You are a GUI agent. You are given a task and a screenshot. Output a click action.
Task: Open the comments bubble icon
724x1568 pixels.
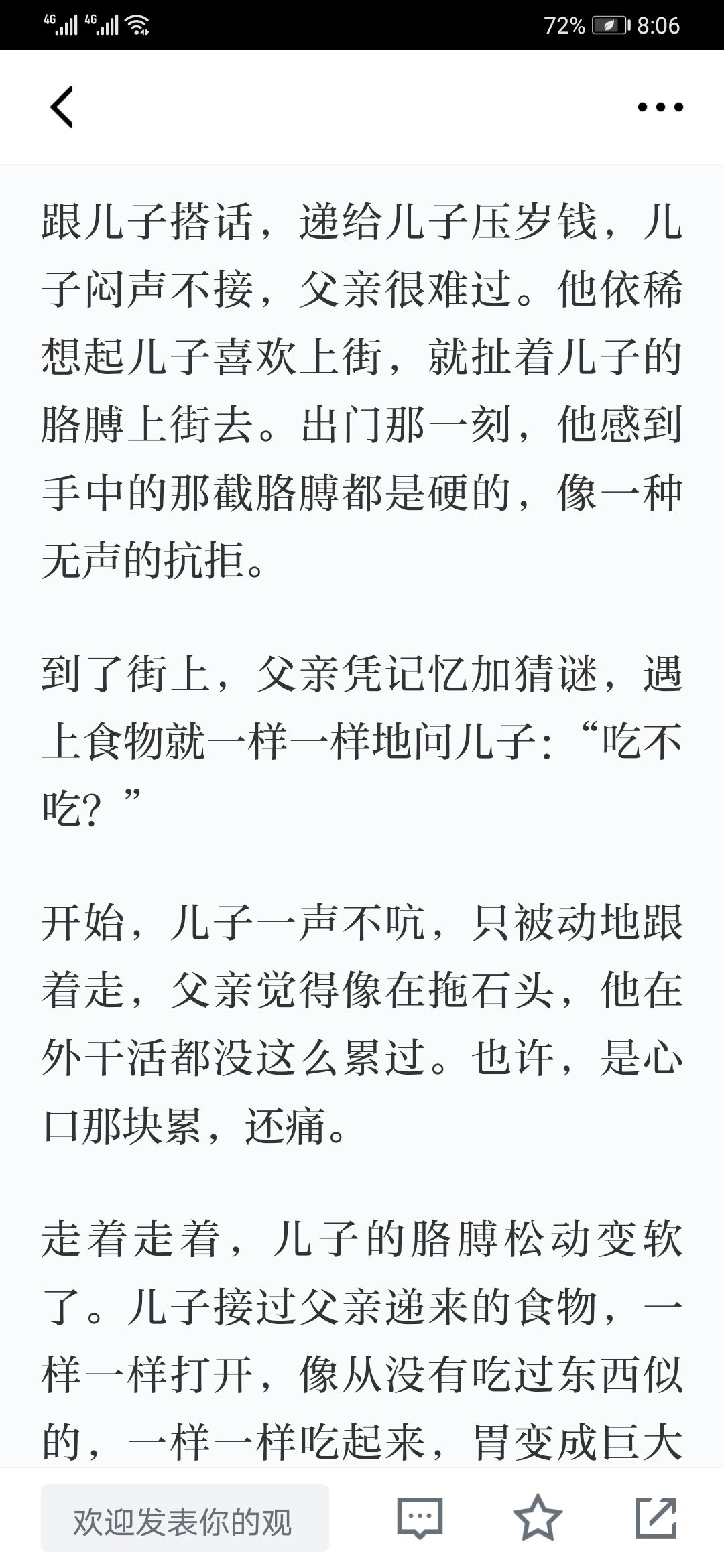(420, 1518)
